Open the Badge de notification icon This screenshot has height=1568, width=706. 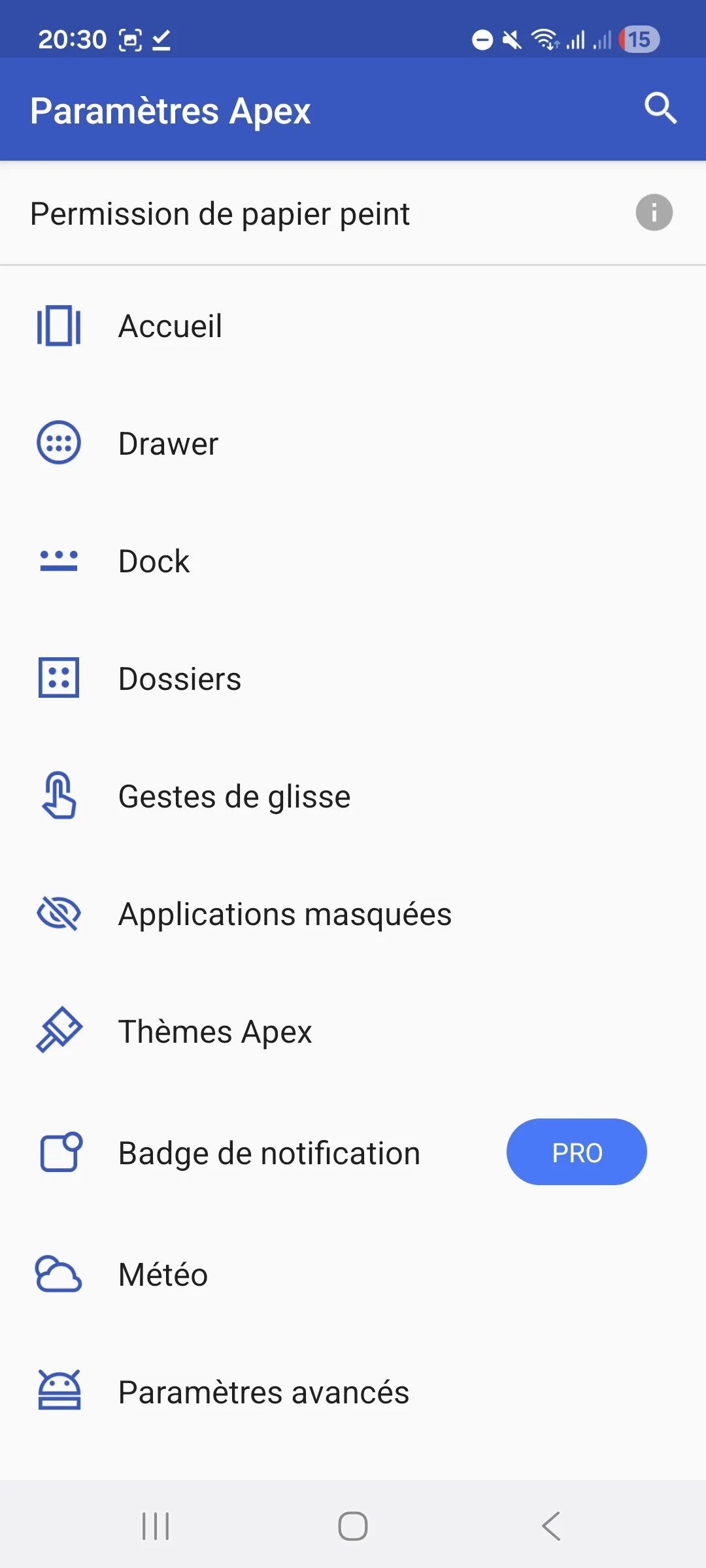(58, 1152)
